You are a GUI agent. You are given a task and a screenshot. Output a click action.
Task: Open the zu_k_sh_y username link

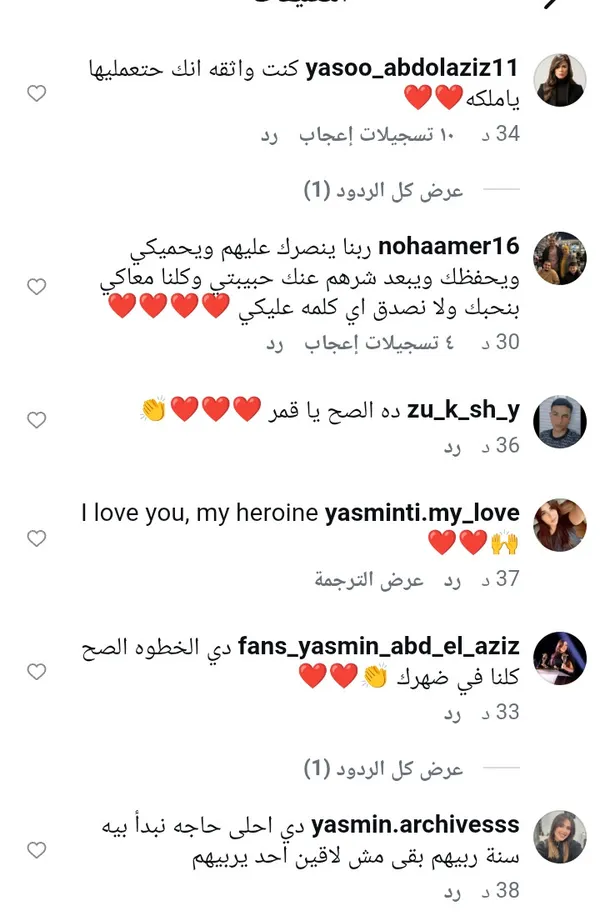[x=465, y=408]
